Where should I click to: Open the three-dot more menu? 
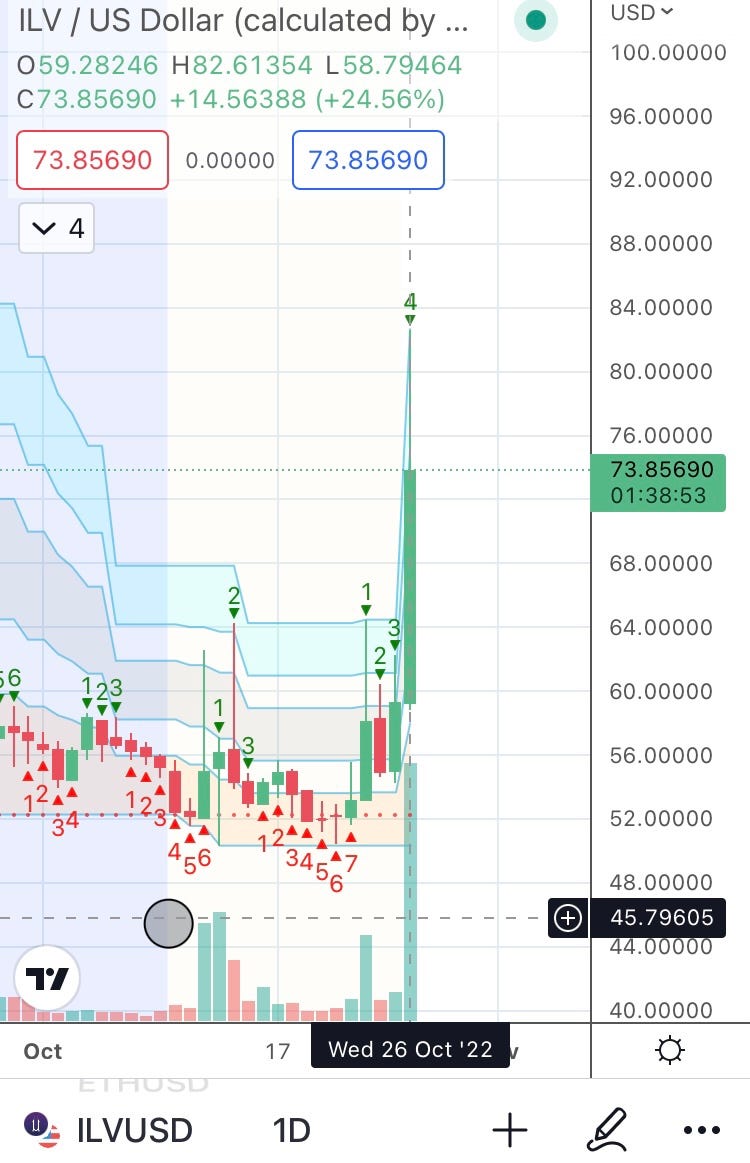pyautogui.click(x=700, y=1131)
